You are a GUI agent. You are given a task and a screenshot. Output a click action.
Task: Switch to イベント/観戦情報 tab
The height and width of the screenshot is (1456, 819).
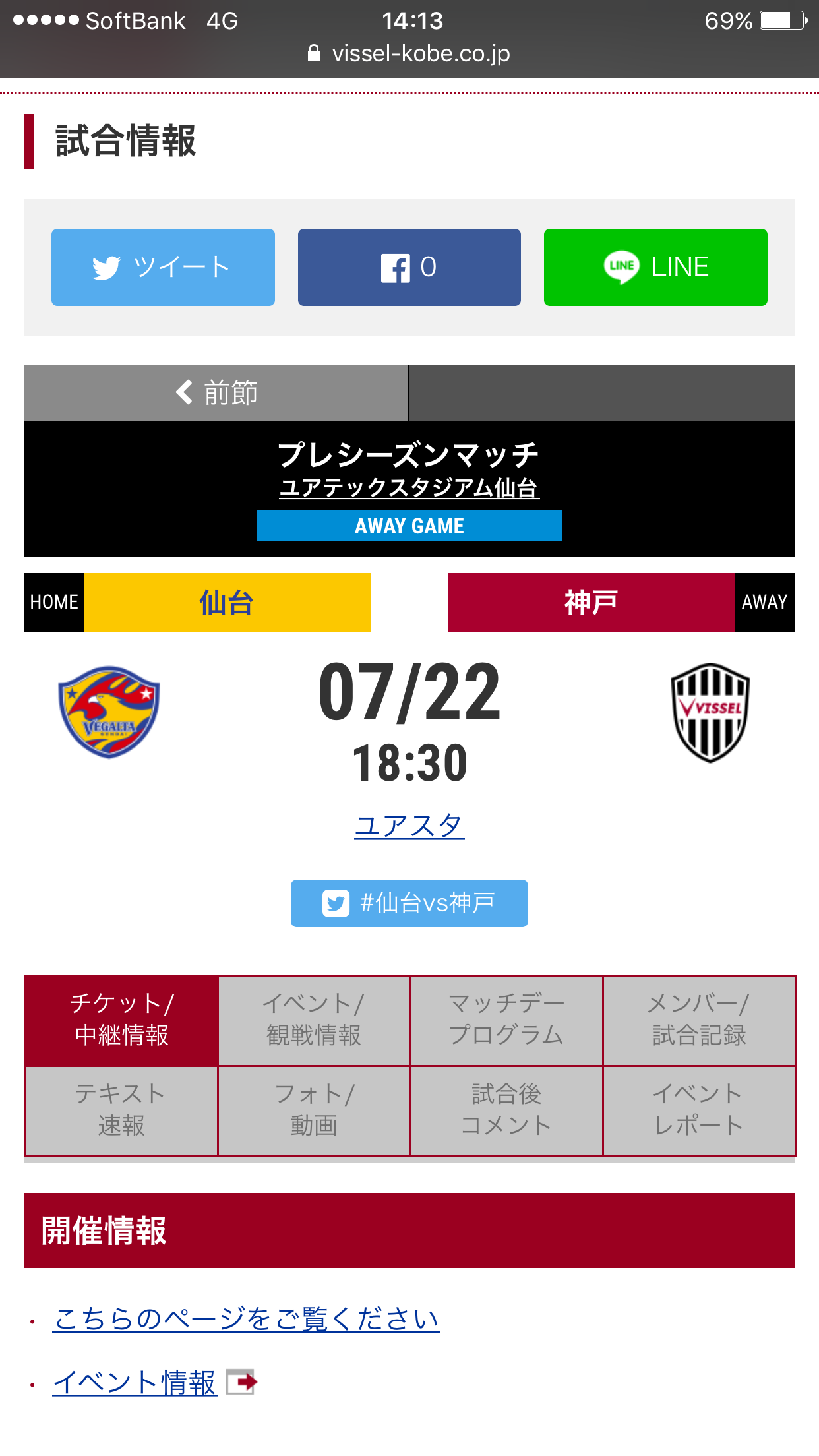pyautogui.click(x=314, y=1019)
